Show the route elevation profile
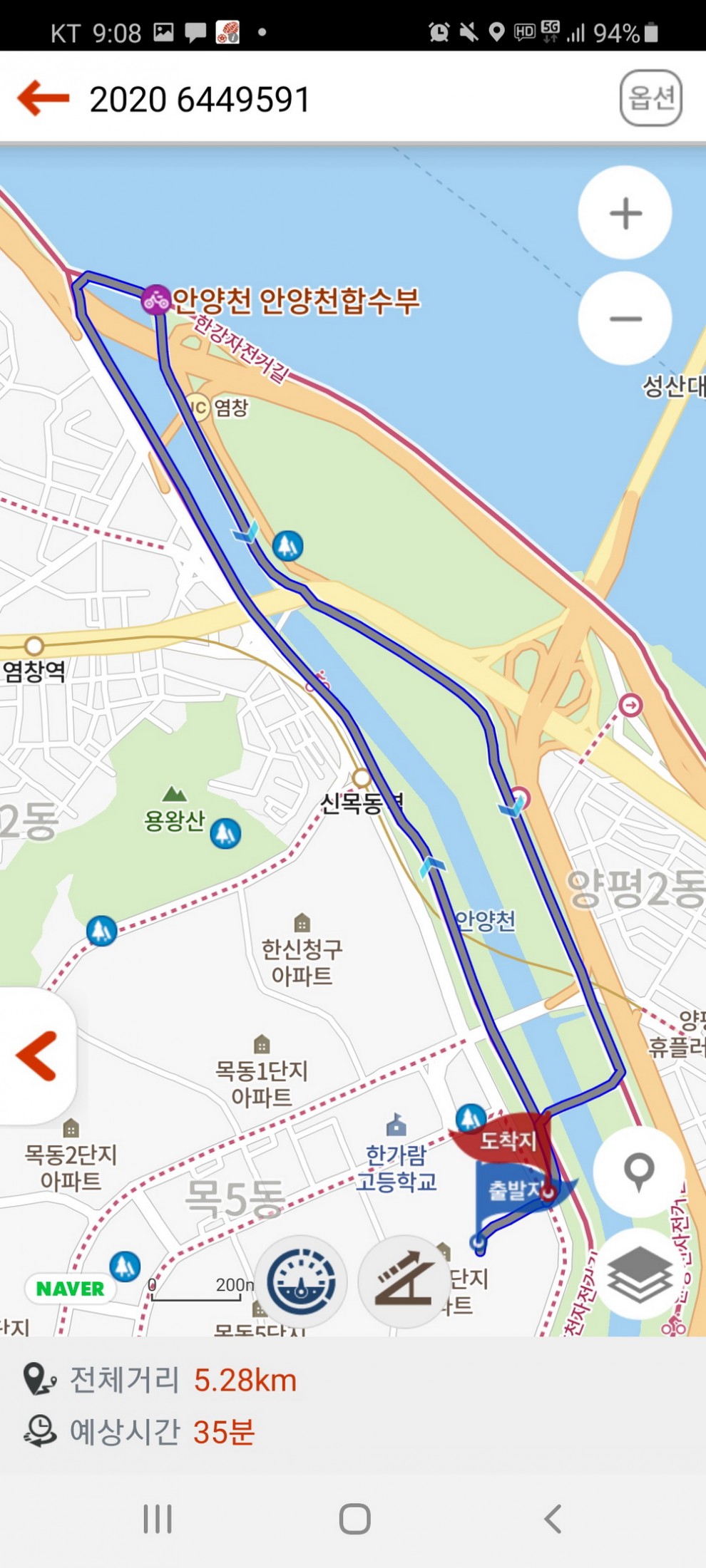This screenshot has width=706, height=1568. [404, 1281]
